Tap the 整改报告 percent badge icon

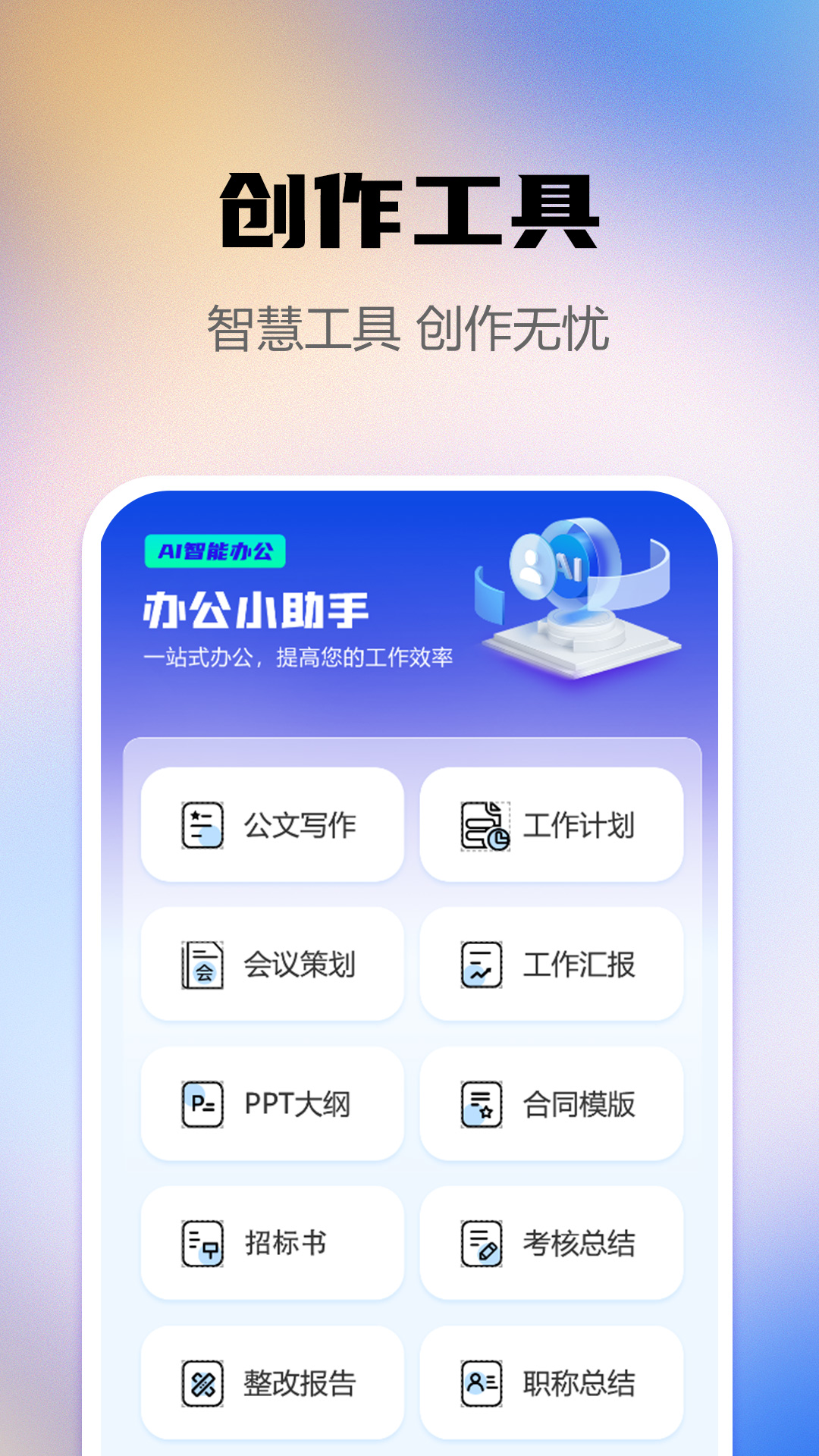click(200, 1382)
